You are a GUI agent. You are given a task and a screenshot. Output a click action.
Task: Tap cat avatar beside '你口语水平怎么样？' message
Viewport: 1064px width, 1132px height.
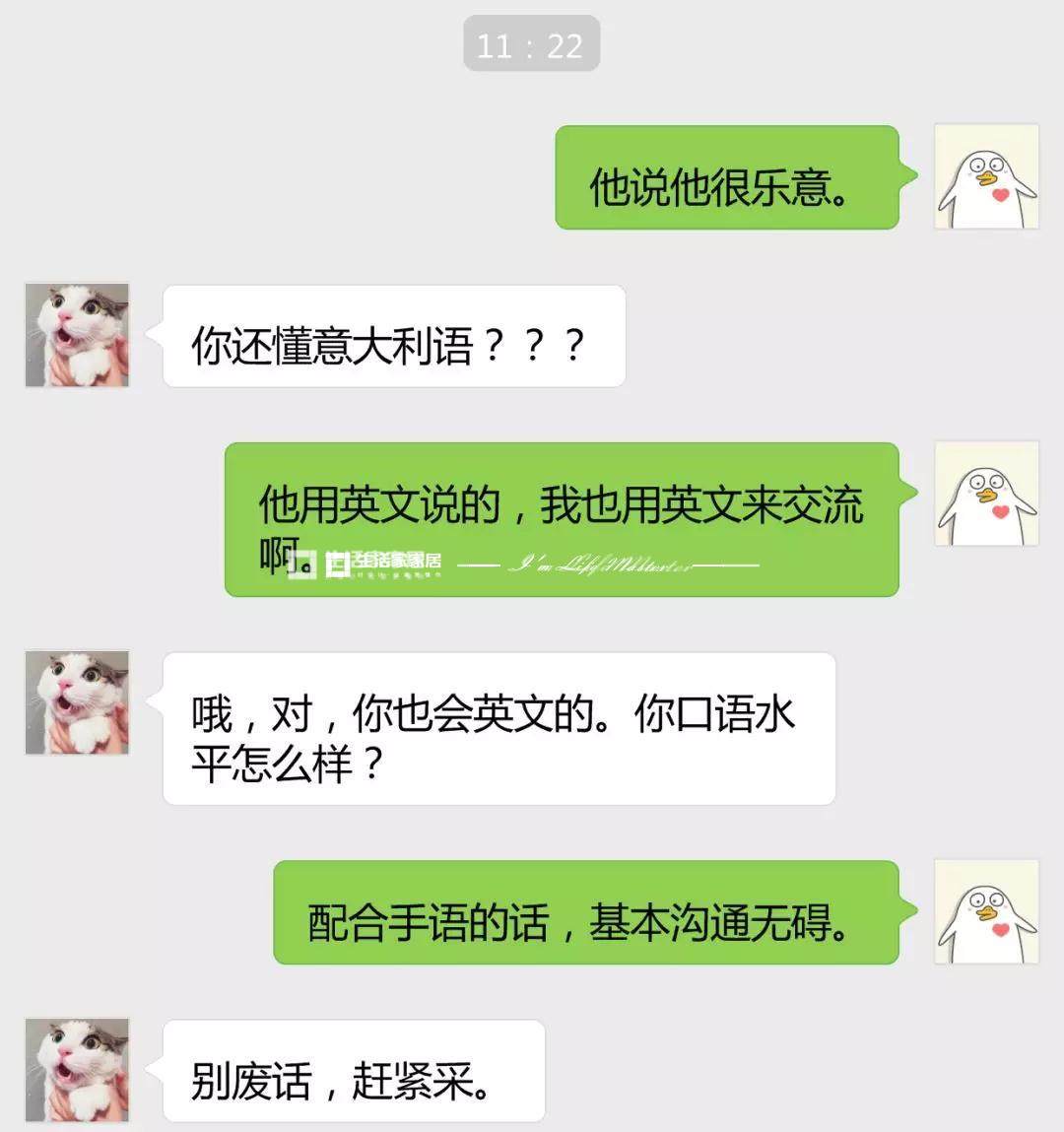(77, 702)
